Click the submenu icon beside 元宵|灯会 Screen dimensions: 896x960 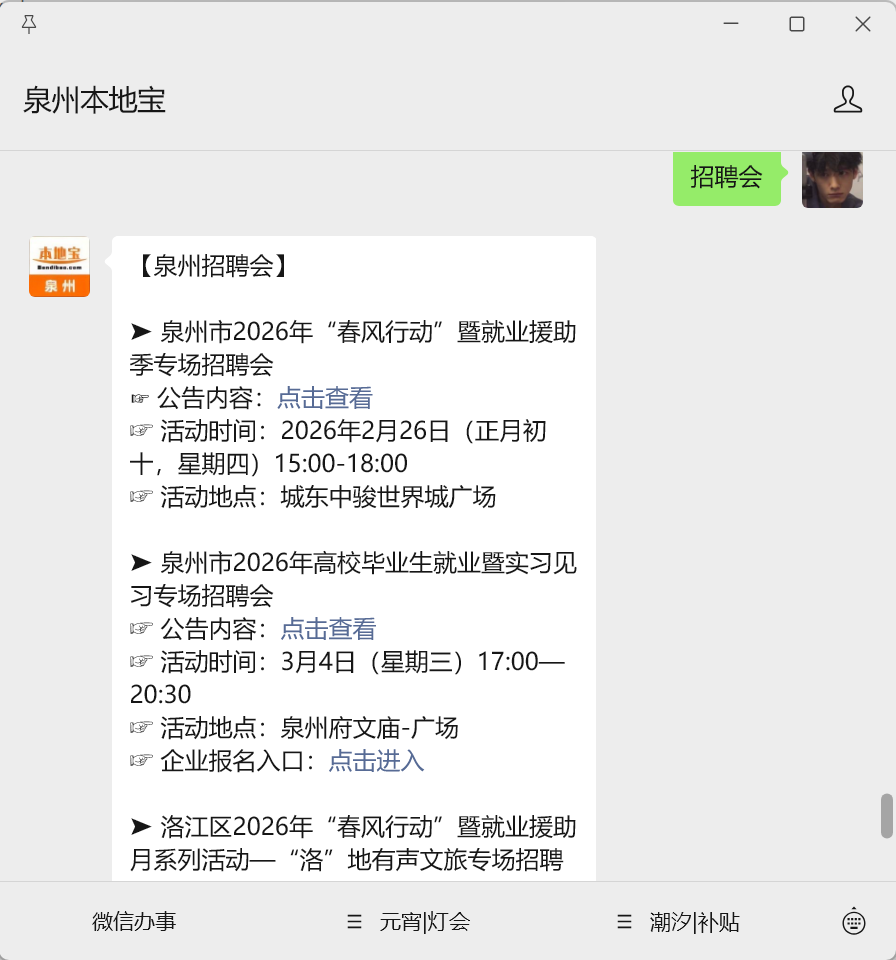click(x=353, y=922)
